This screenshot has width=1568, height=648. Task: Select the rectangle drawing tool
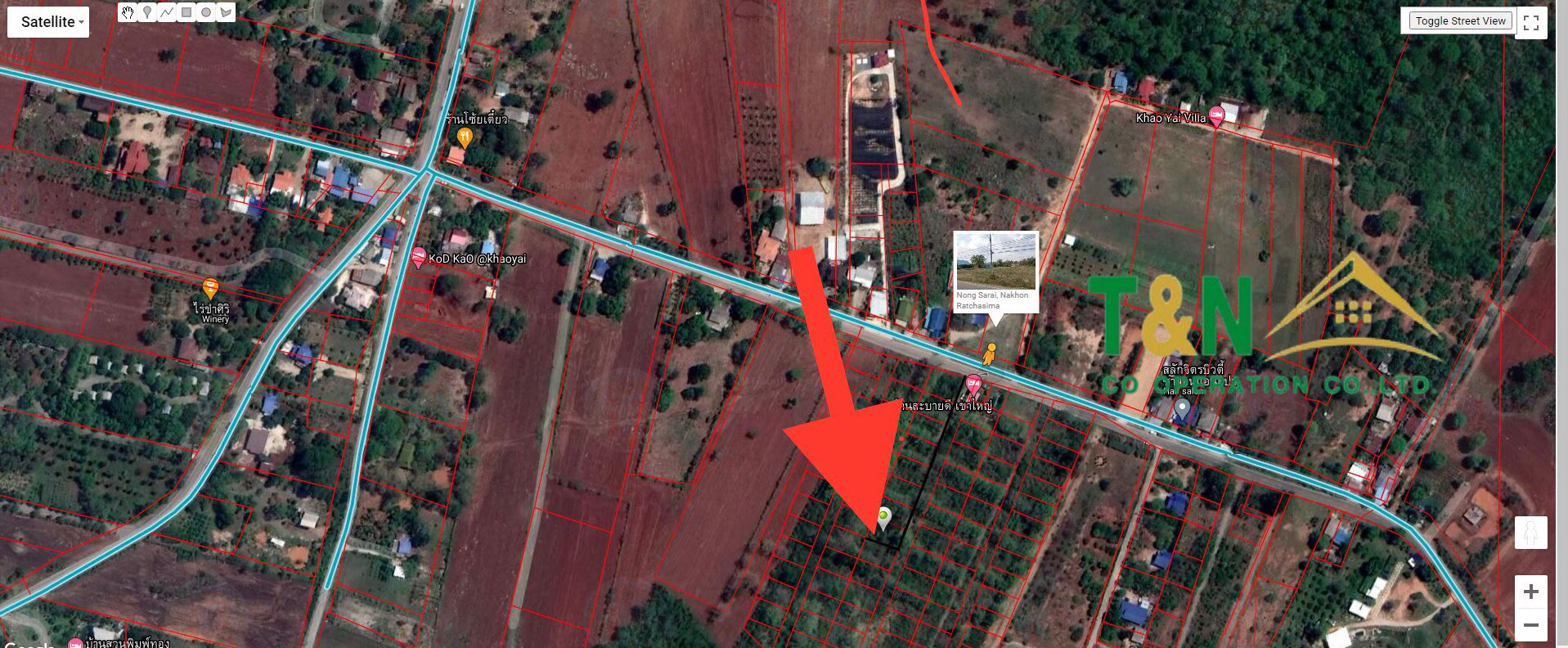186,12
